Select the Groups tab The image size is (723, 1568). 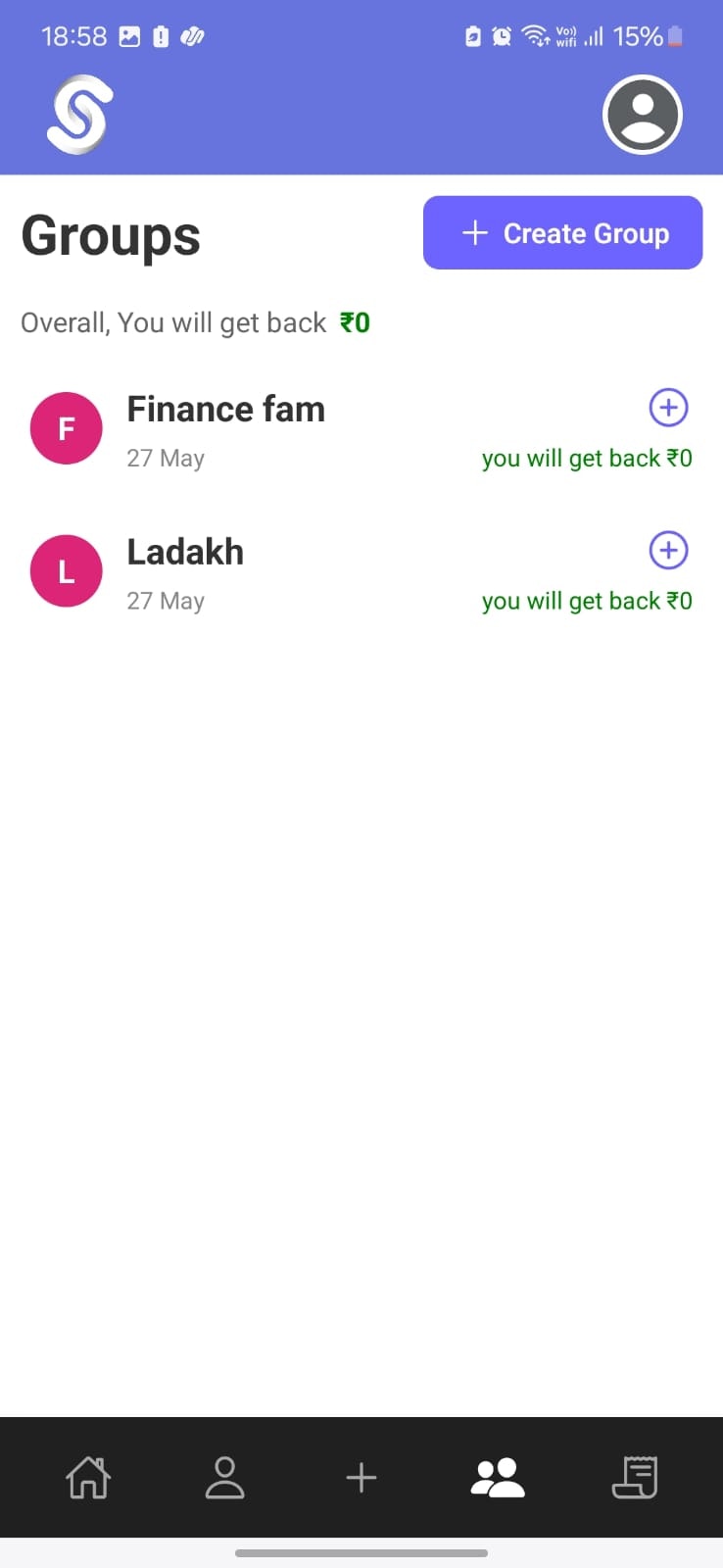pos(498,1477)
